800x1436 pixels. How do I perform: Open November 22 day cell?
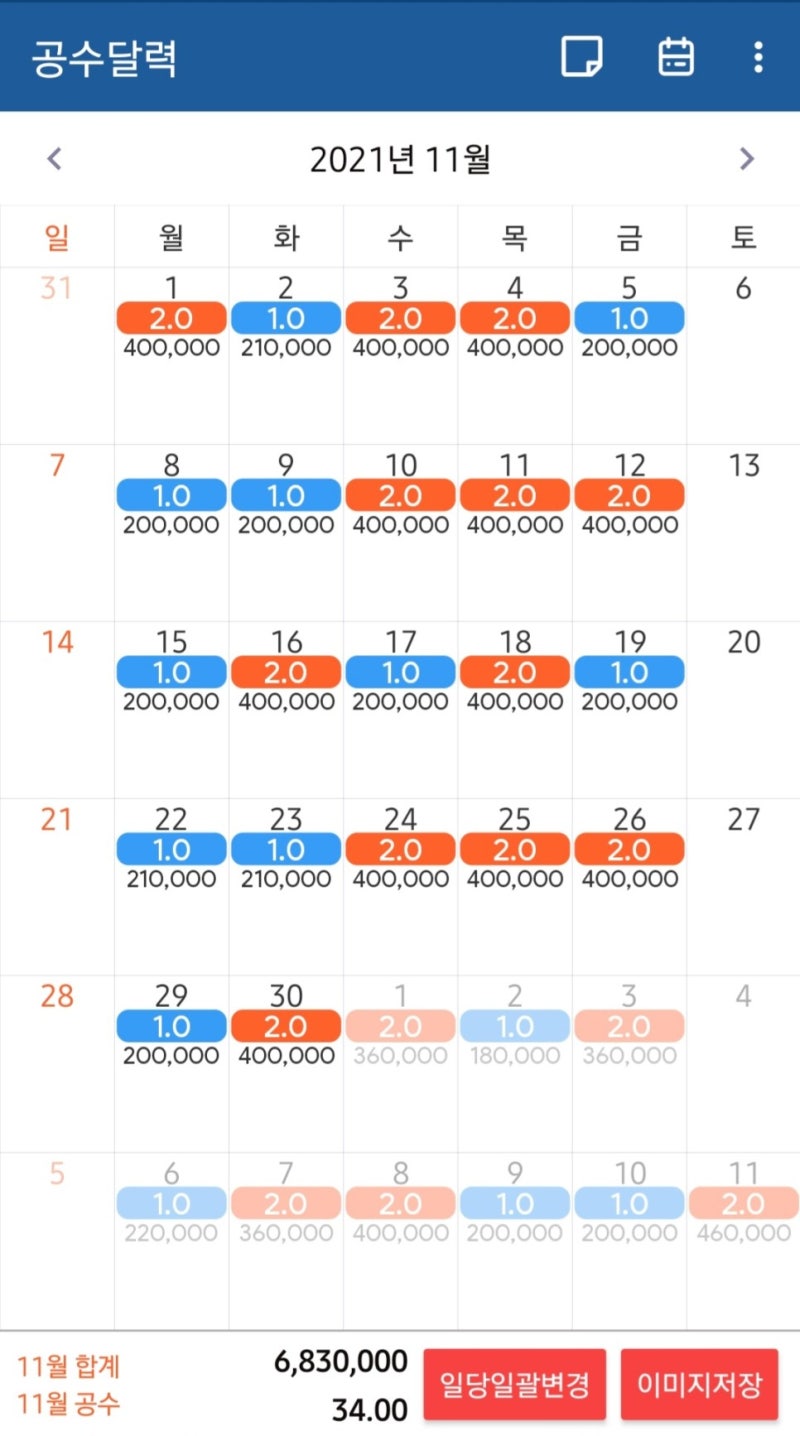(171, 887)
